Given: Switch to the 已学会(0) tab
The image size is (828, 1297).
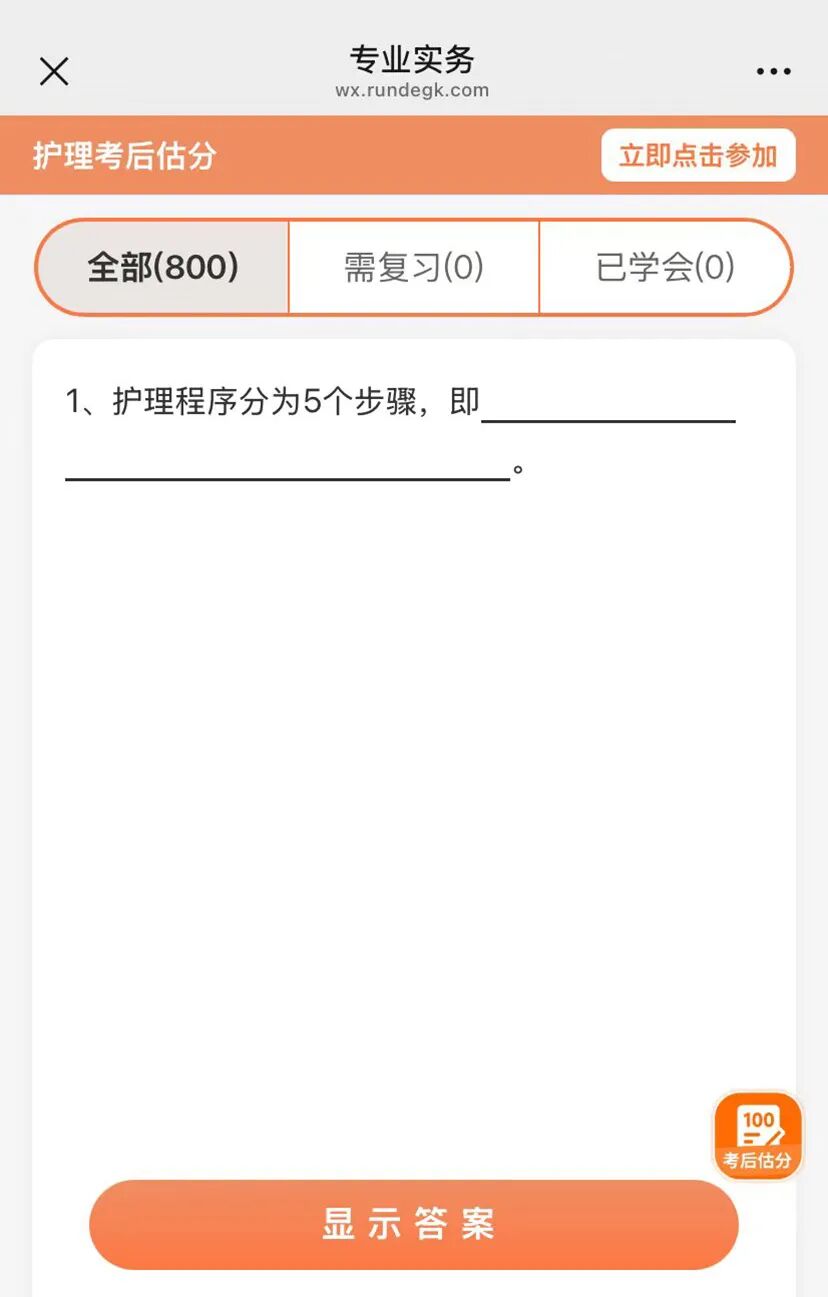Looking at the screenshot, I should tap(665, 268).
